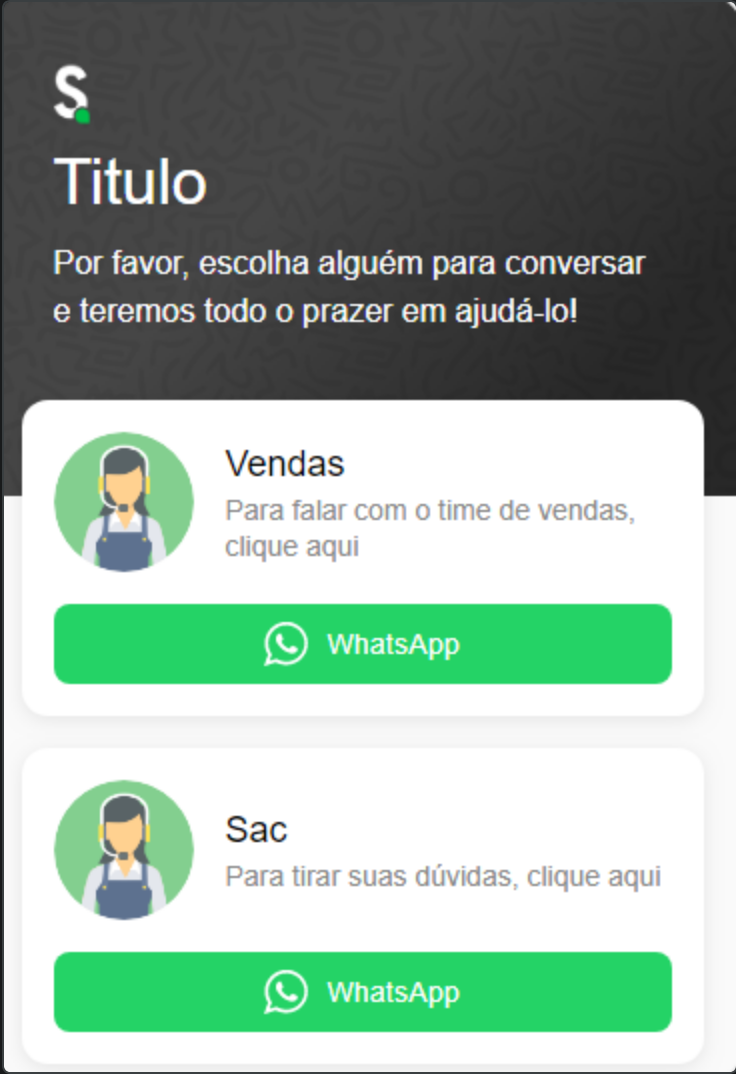The width and height of the screenshot is (736, 1074).
Task: Click the Sac agent avatar icon
Action: pos(124,849)
